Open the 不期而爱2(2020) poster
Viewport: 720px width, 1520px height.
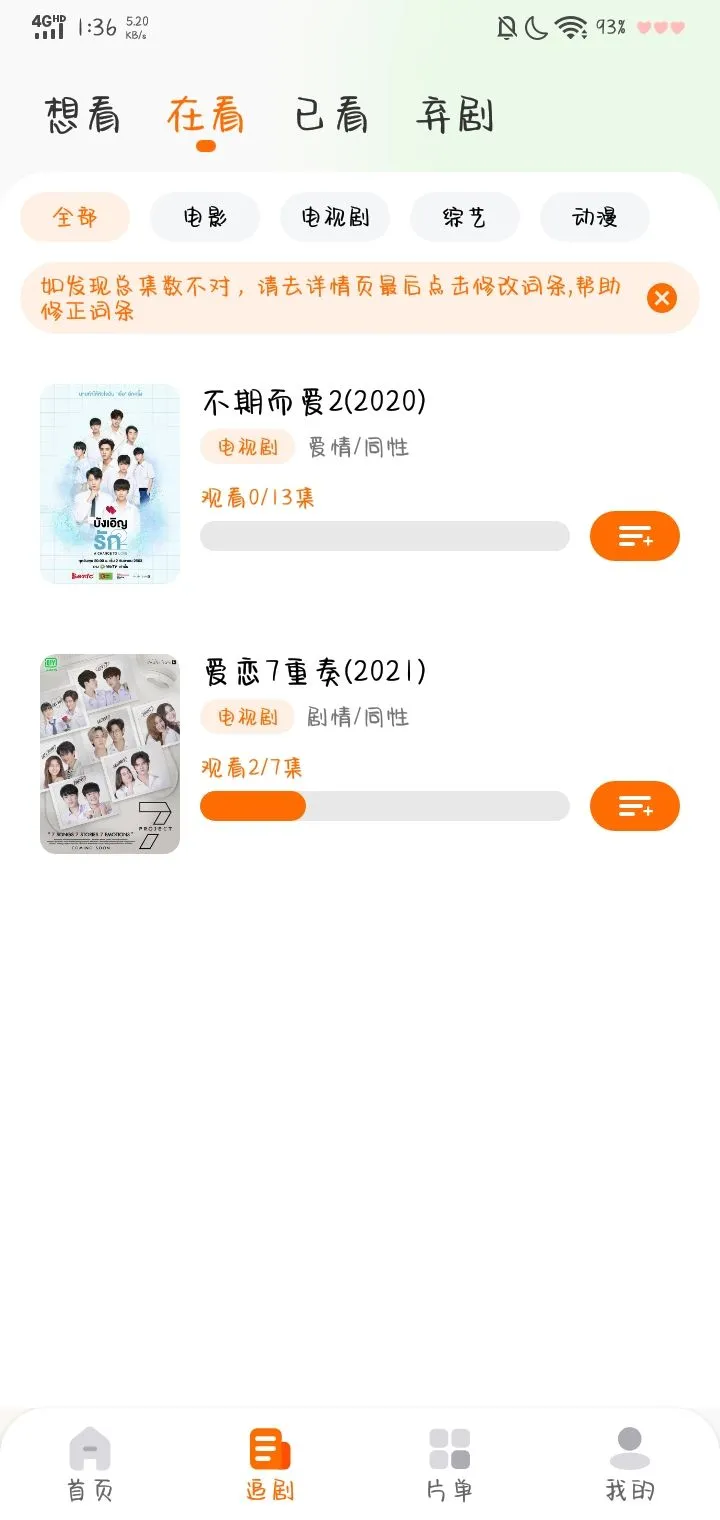coord(110,484)
